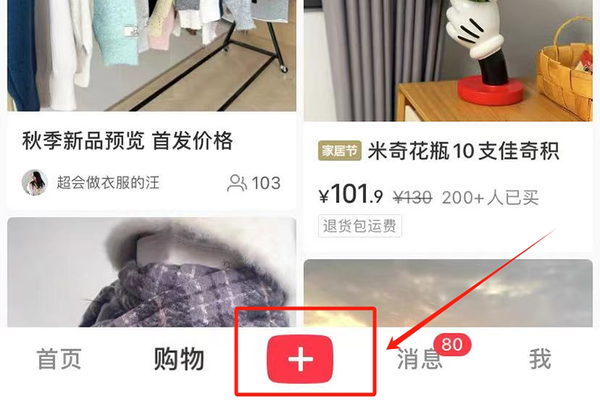Tap the red plus button to post
This screenshot has height=404, width=600.
pyautogui.click(x=304, y=358)
